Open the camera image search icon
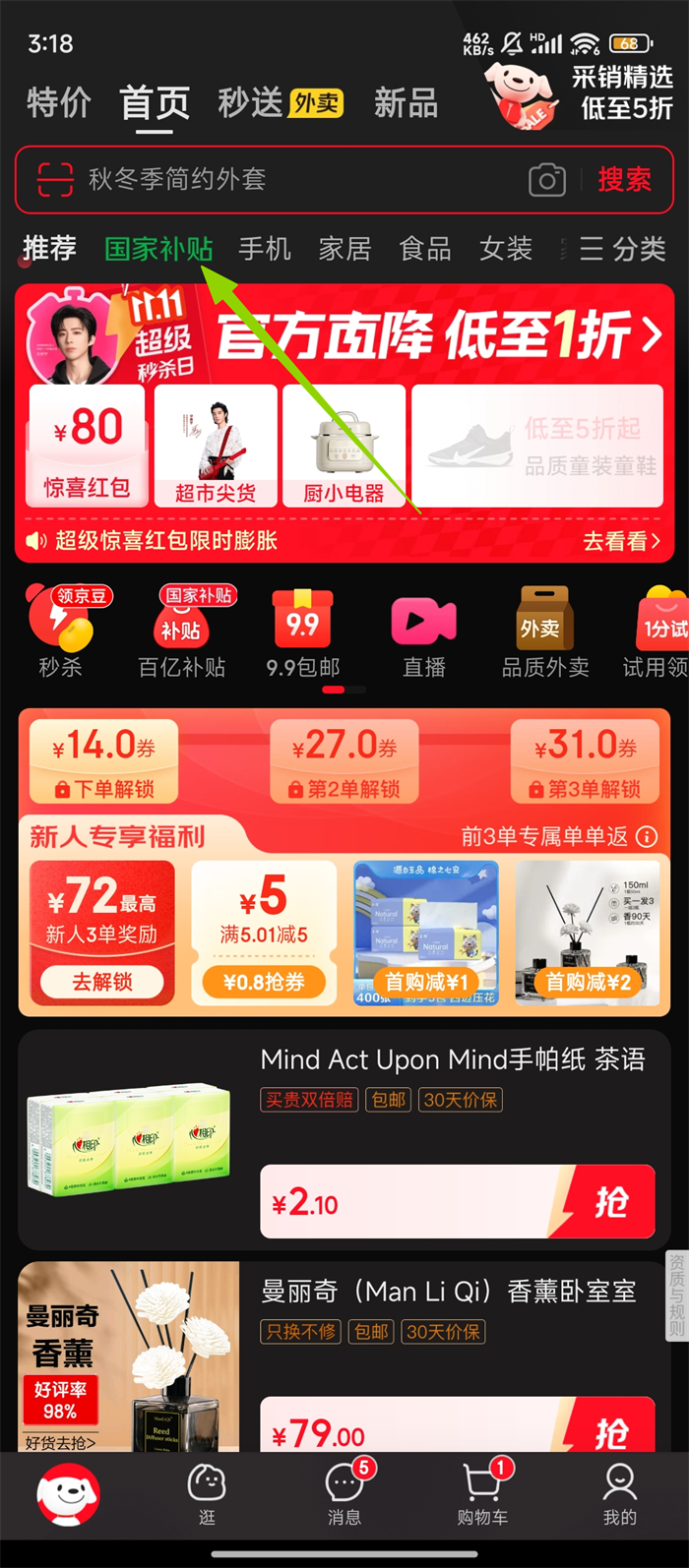Viewport: 689px width, 1568px height. pyautogui.click(x=547, y=180)
